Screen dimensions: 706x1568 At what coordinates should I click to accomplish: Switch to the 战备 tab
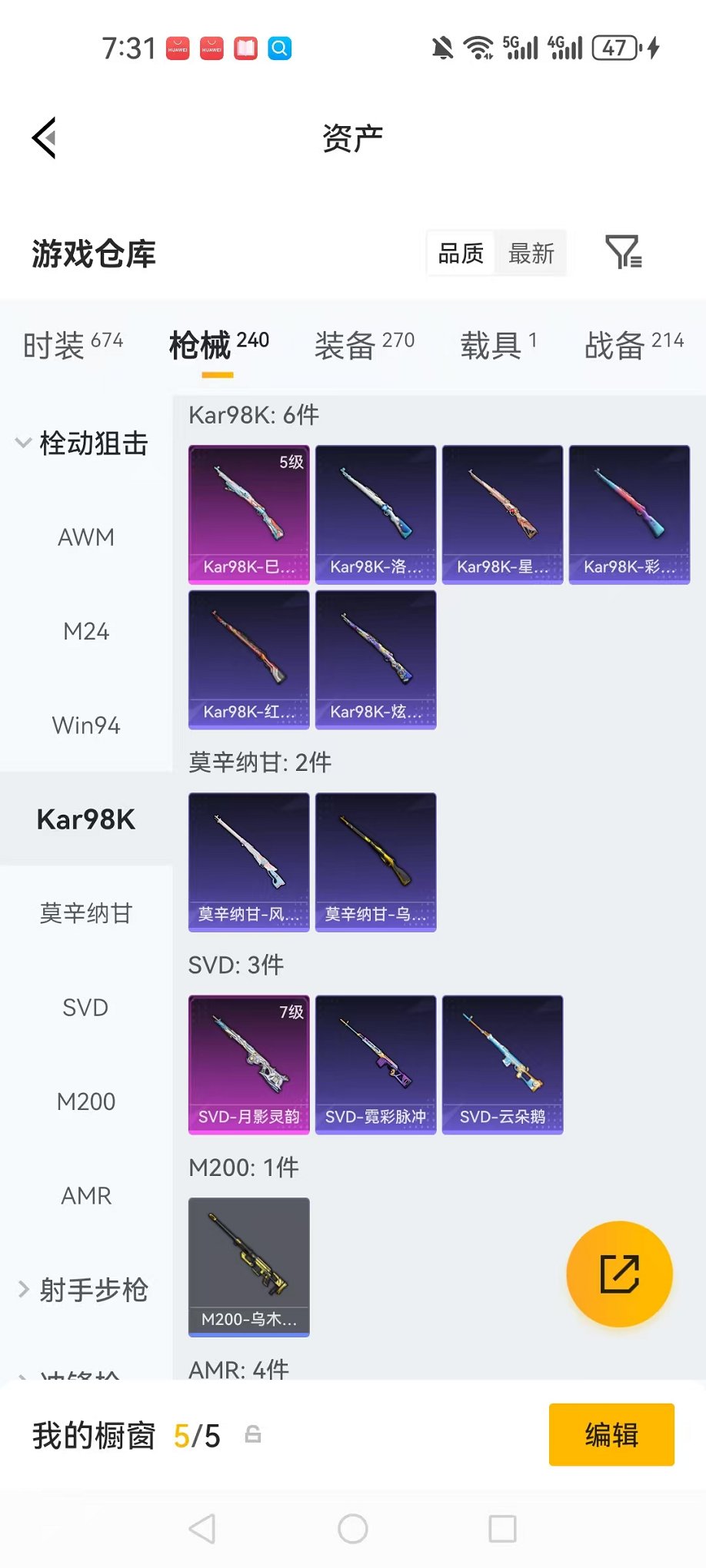coord(633,345)
